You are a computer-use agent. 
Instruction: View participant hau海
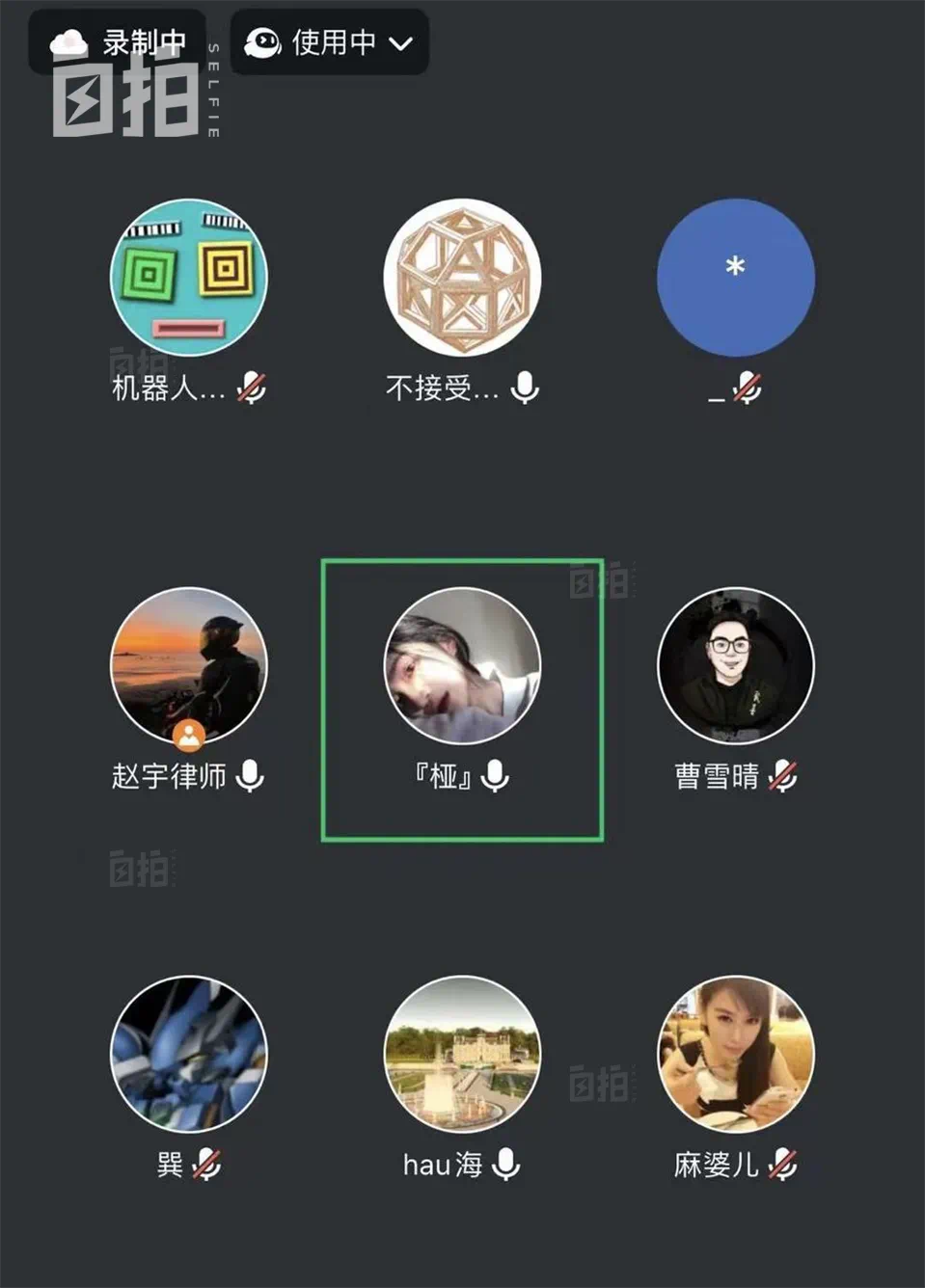462,1054
